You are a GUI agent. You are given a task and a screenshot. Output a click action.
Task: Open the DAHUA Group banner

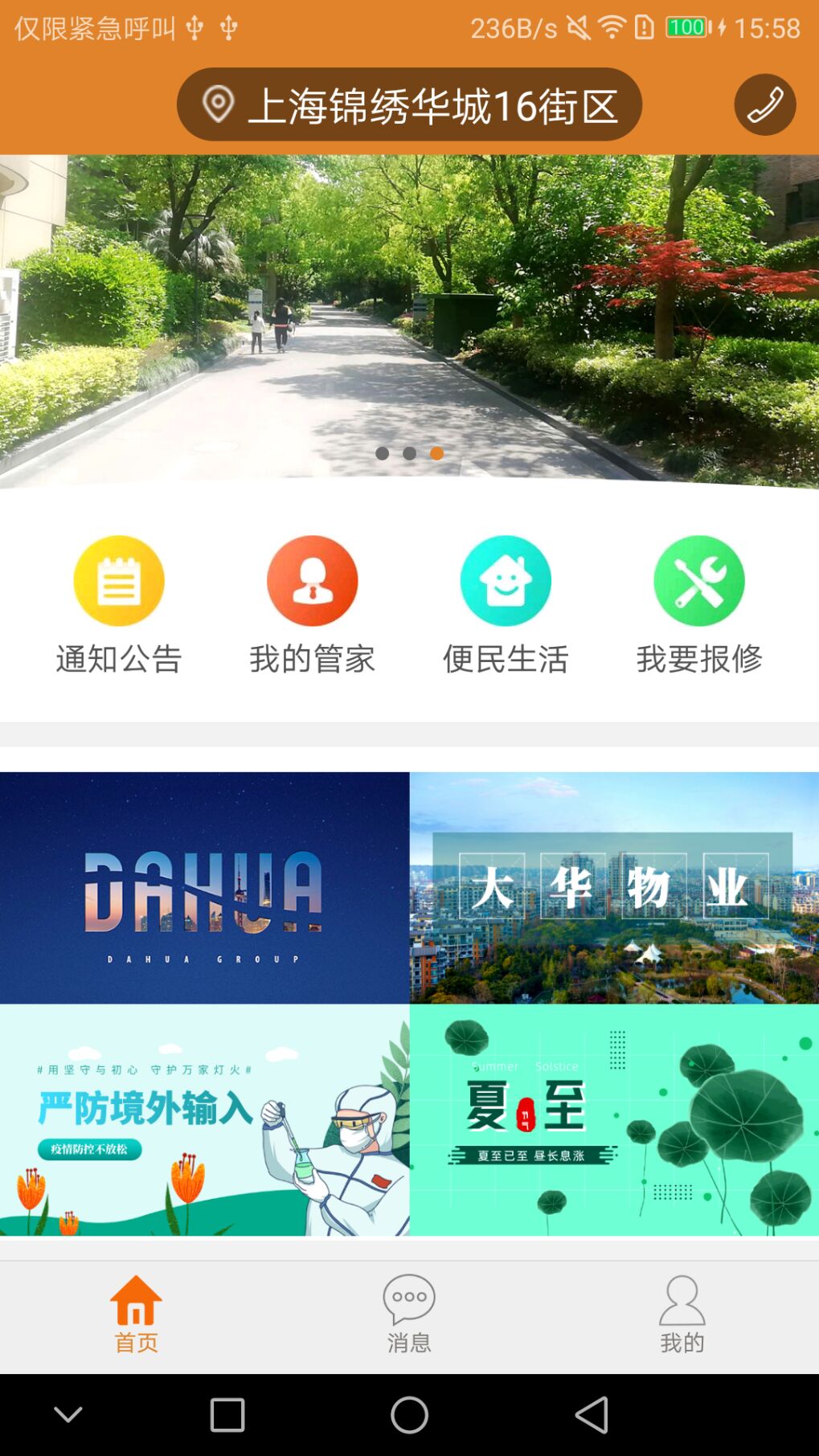click(204, 887)
